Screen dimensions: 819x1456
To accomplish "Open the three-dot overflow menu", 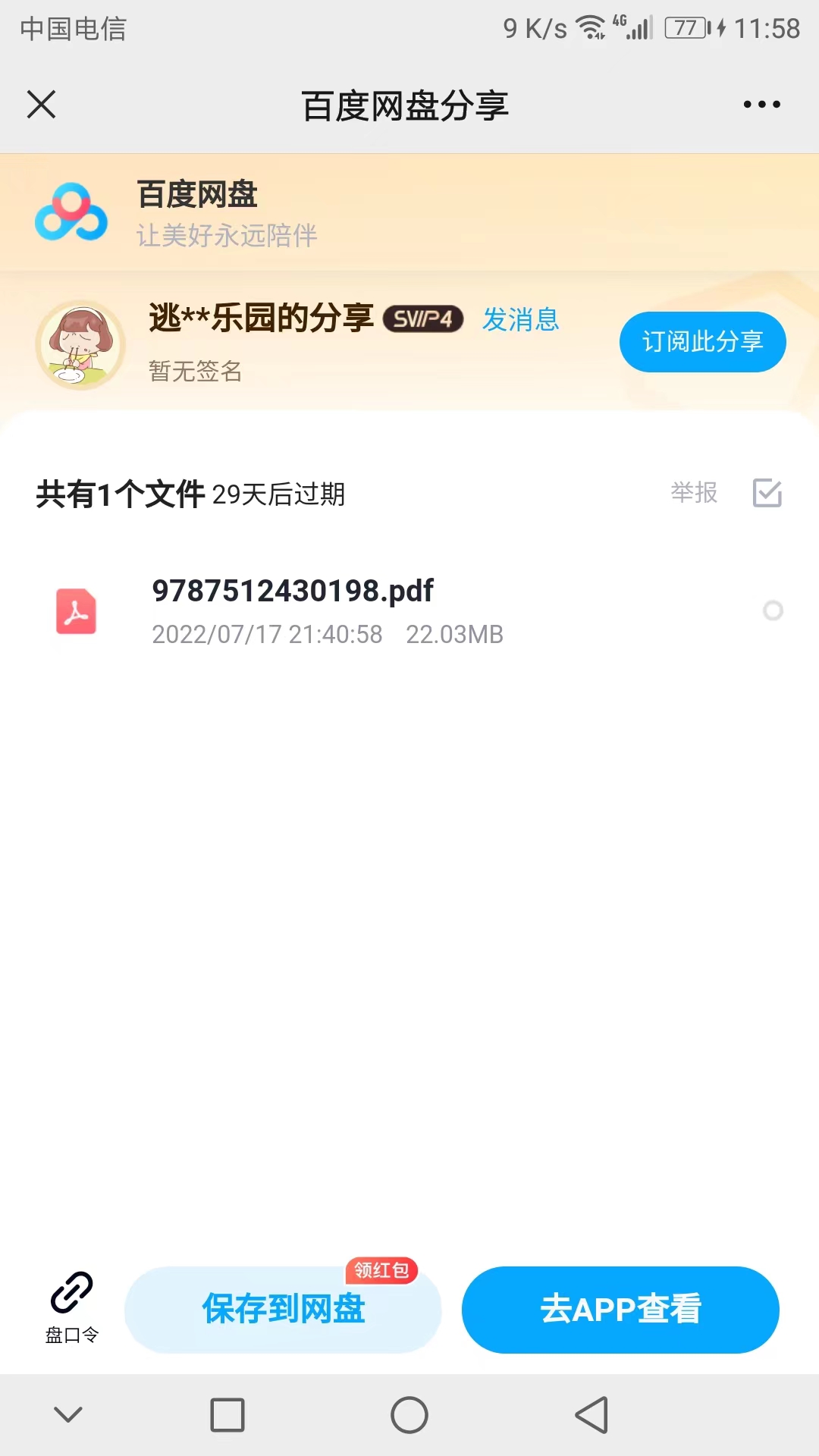I will [761, 105].
